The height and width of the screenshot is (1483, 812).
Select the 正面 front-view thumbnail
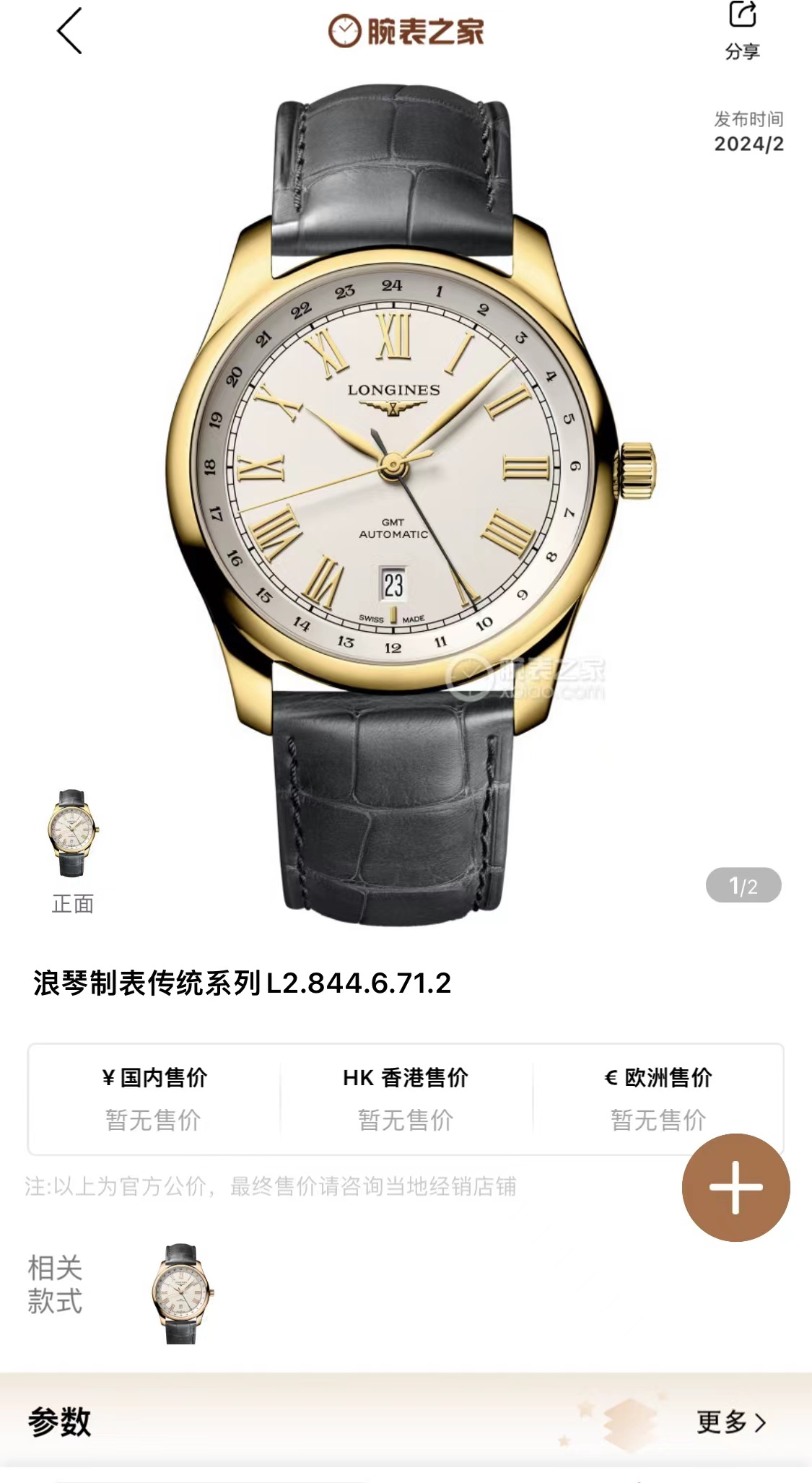coord(72,835)
